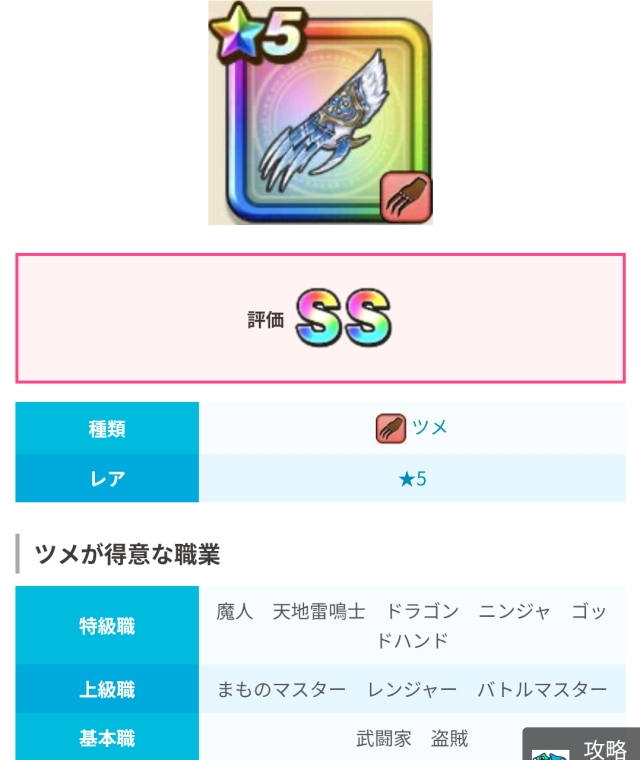Open the ツメ weapon type link
The height and width of the screenshot is (760, 640).
tap(429, 428)
